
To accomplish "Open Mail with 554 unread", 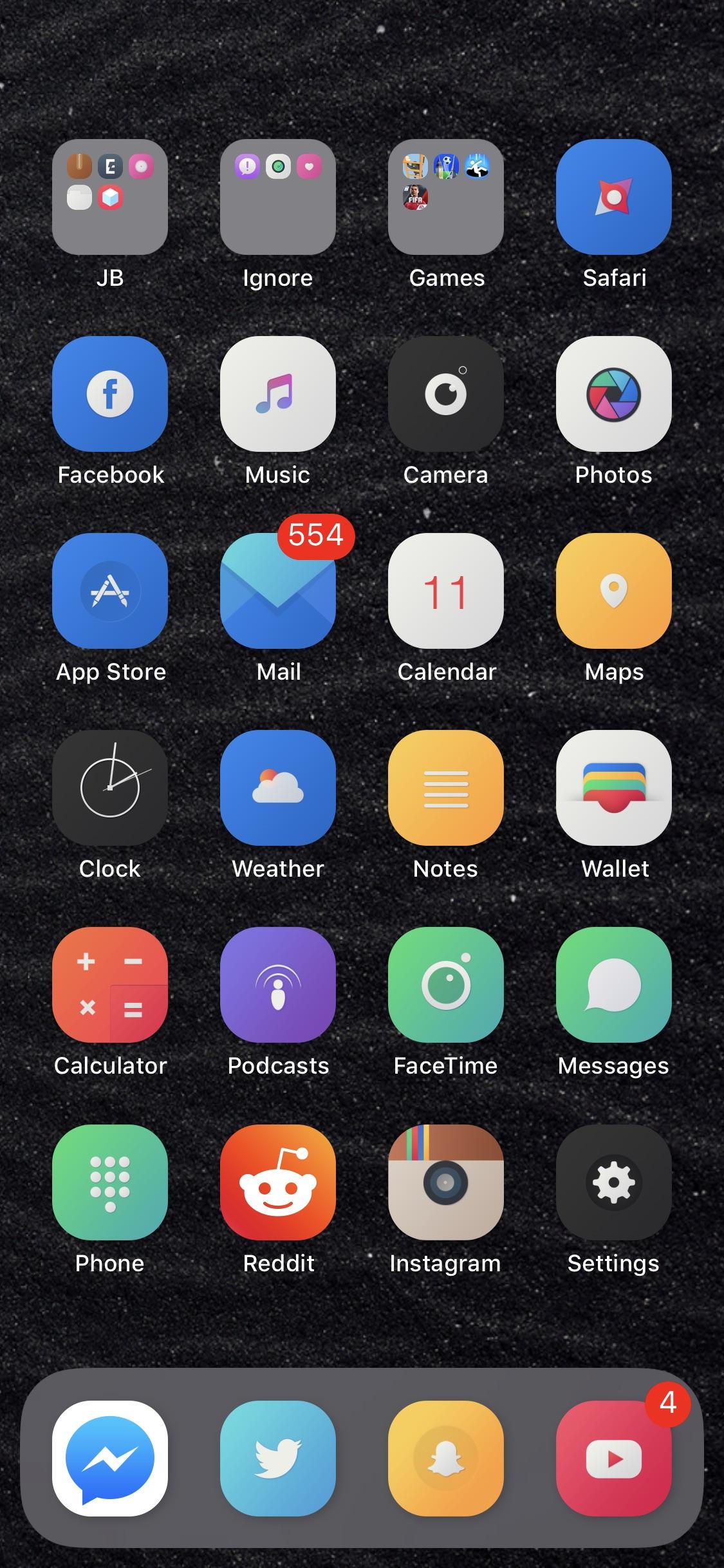I will [x=278, y=591].
